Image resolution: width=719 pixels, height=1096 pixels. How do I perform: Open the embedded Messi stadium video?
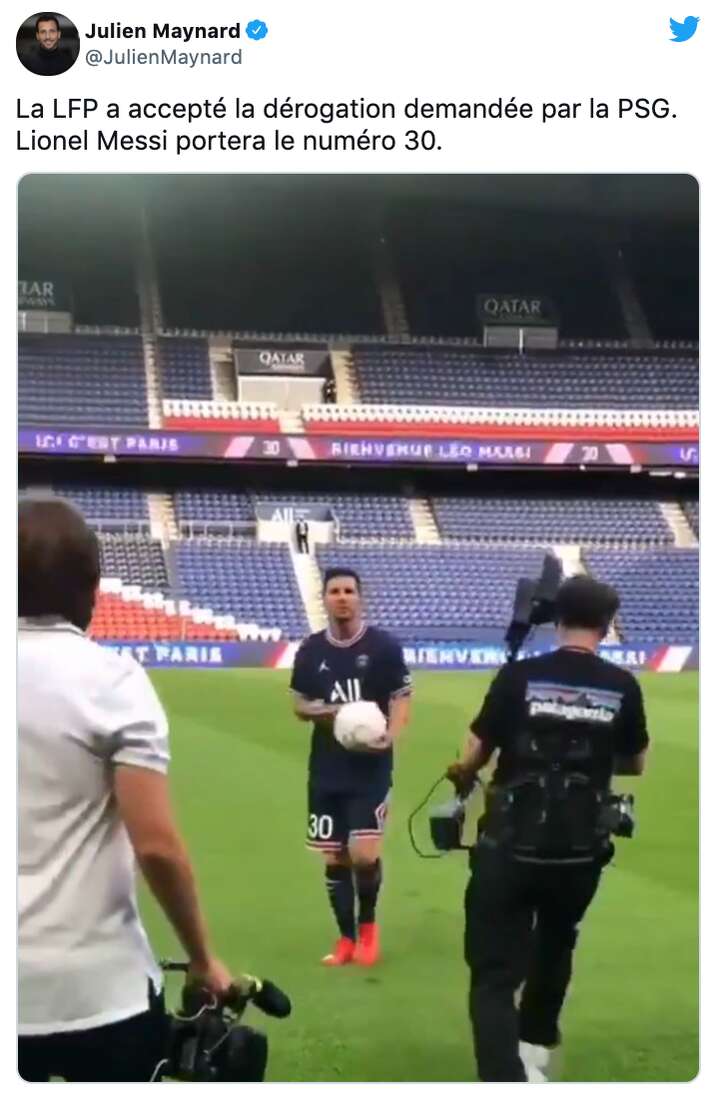[x=358, y=627]
